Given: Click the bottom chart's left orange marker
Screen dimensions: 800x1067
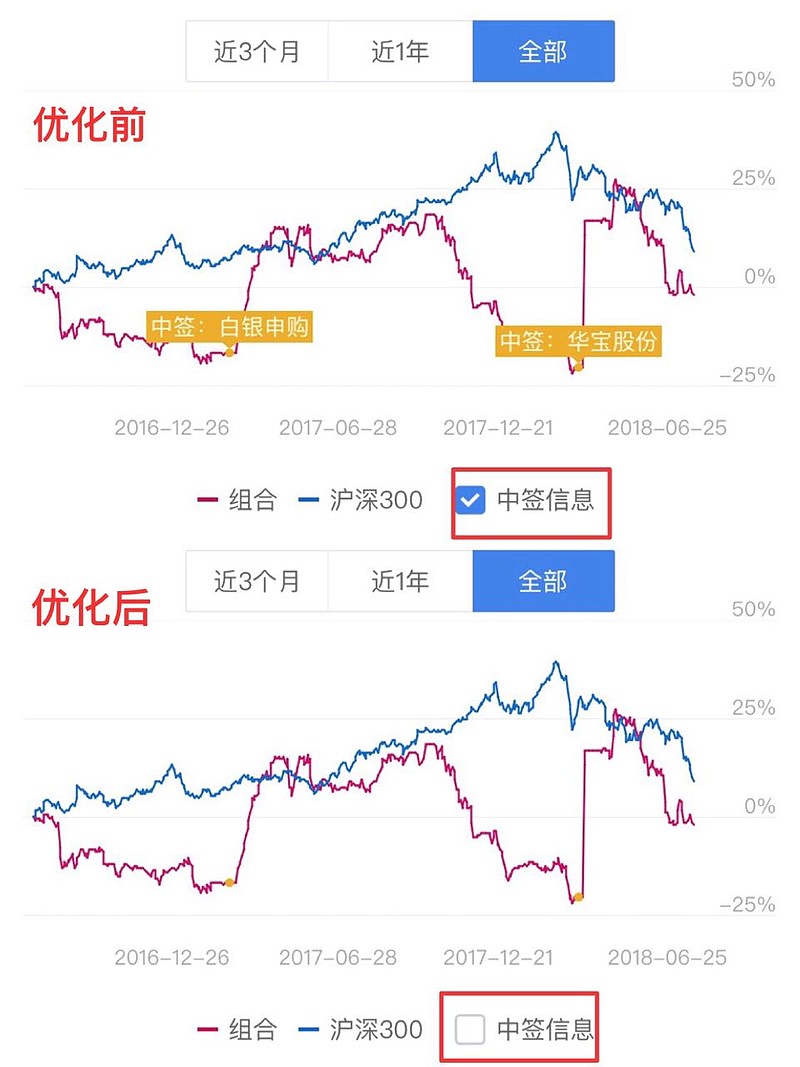Looking at the screenshot, I should pos(229,882).
